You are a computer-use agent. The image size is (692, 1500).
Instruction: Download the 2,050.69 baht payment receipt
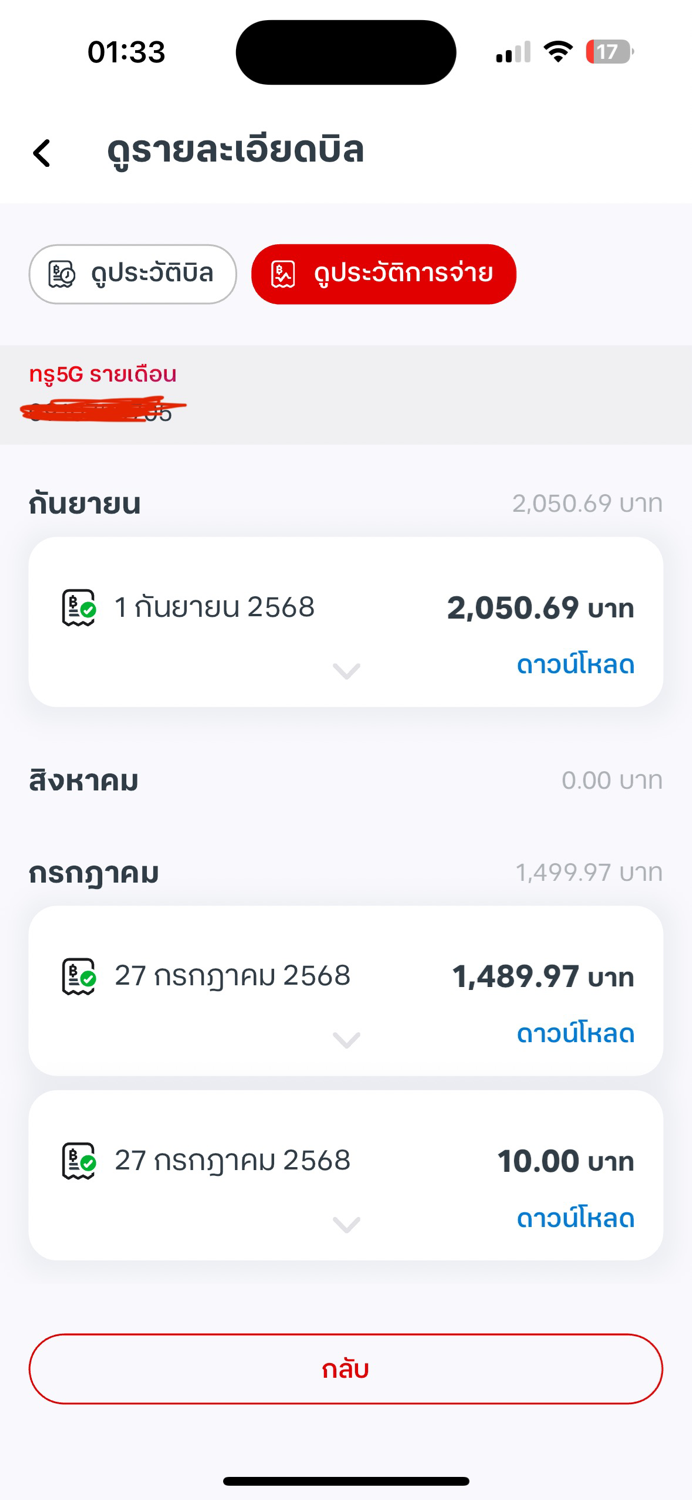(x=575, y=665)
